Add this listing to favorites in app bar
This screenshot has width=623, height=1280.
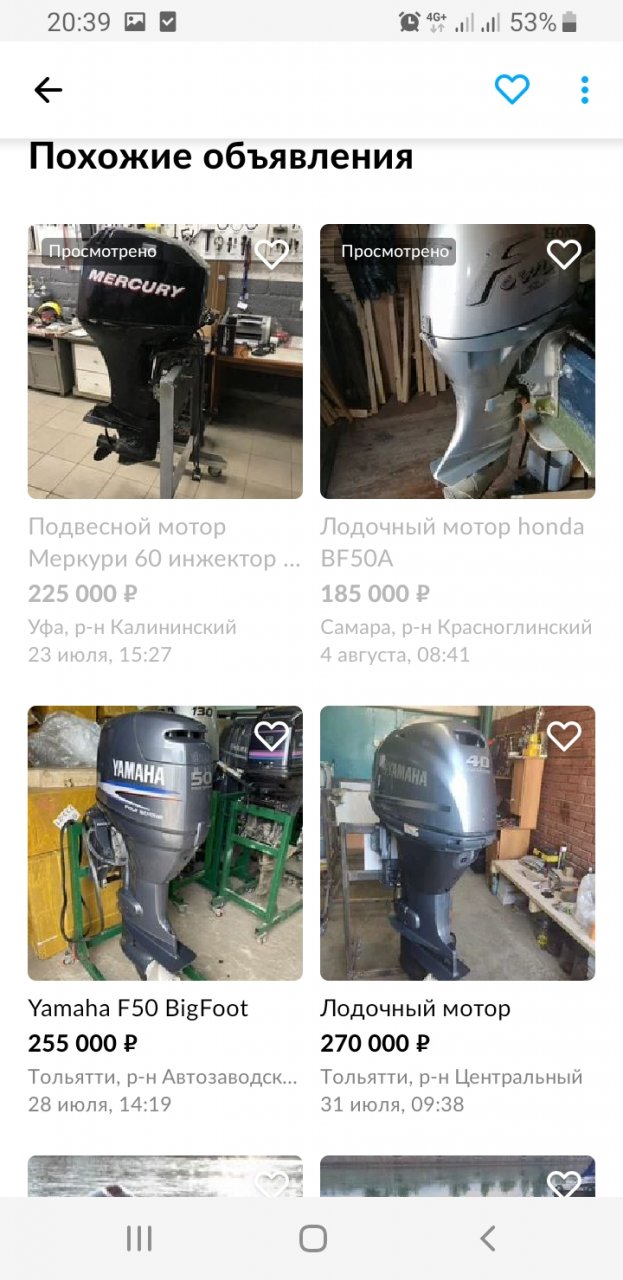click(512, 90)
